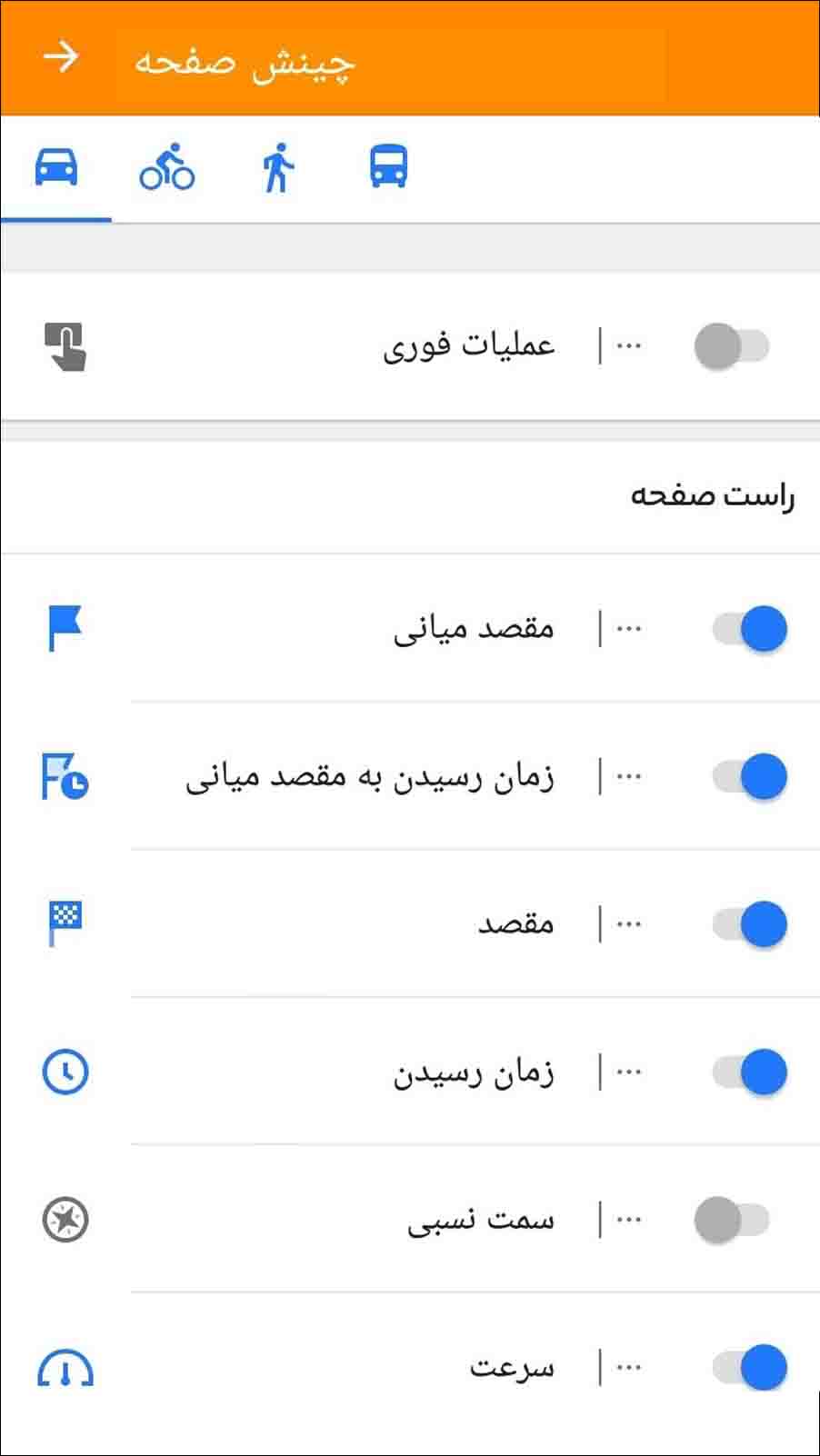This screenshot has height=1456, width=820.
Task: Click the compass icon for سمت نسبی
Action: click(64, 1218)
